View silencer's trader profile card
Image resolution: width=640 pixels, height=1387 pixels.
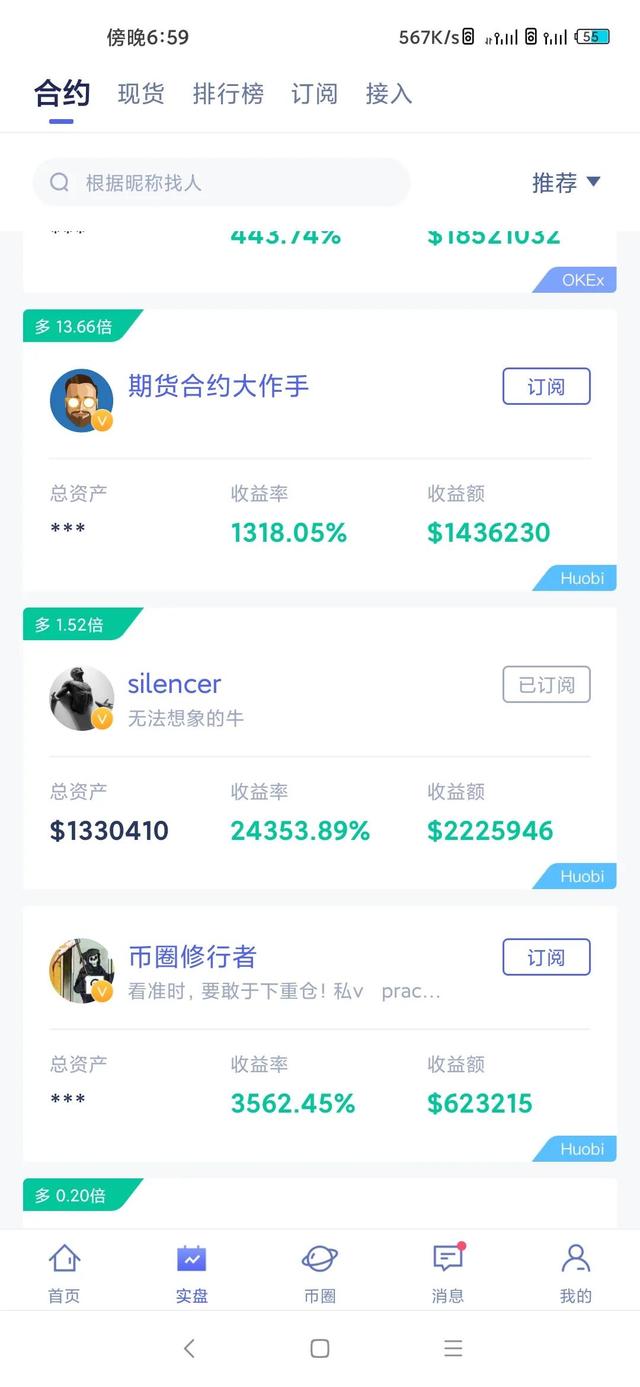[320, 748]
